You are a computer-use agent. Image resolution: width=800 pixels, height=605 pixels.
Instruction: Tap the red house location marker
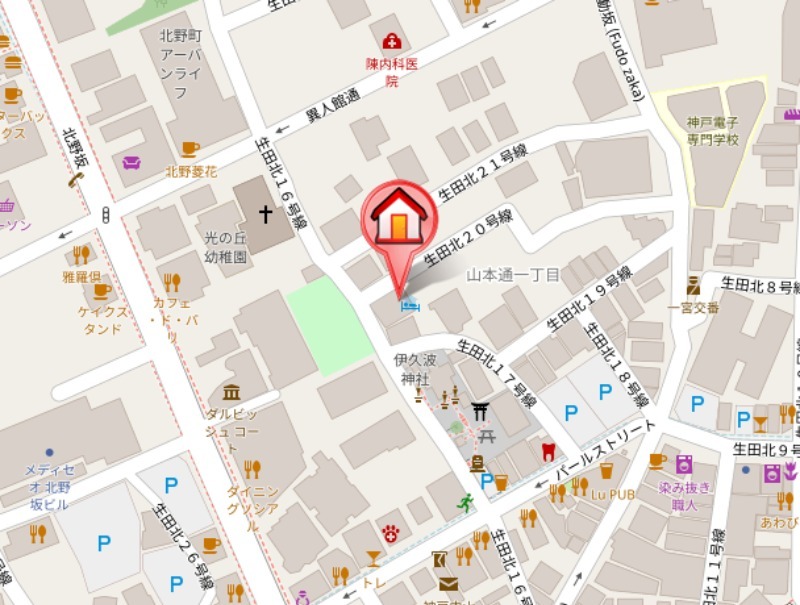point(398,222)
